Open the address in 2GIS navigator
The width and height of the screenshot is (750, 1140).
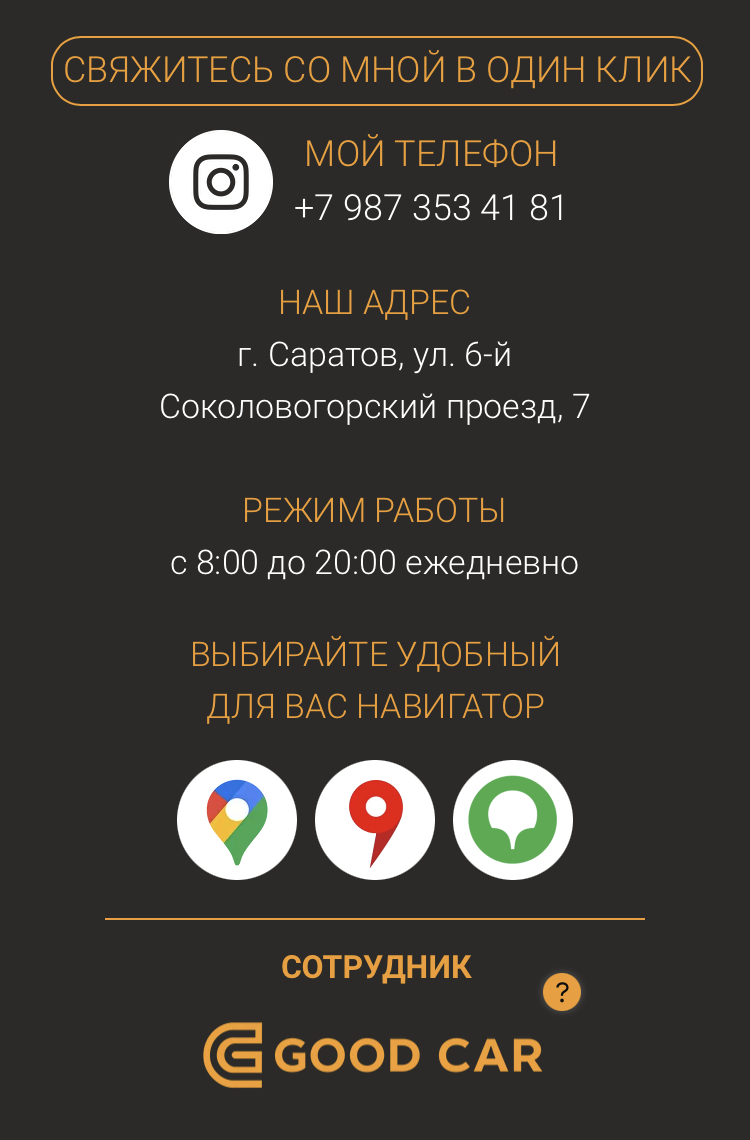[x=513, y=820]
